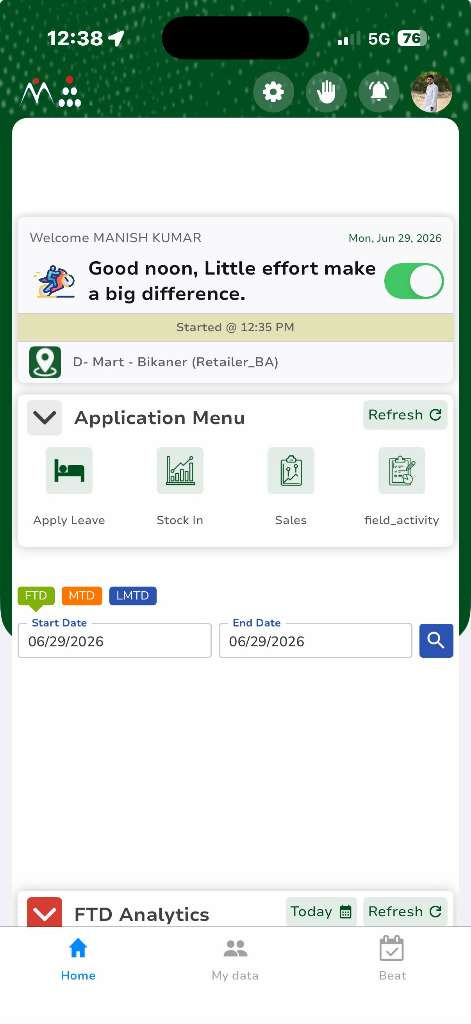
Task: Refresh the Application Menu
Action: click(405, 415)
